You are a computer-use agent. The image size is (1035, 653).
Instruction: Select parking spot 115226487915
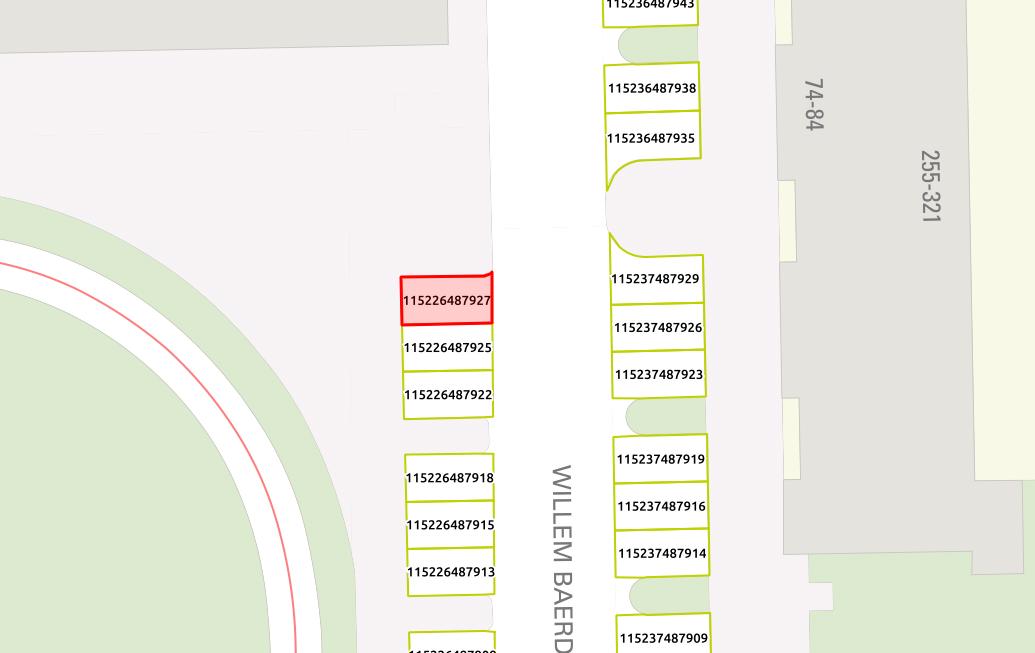point(450,525)
